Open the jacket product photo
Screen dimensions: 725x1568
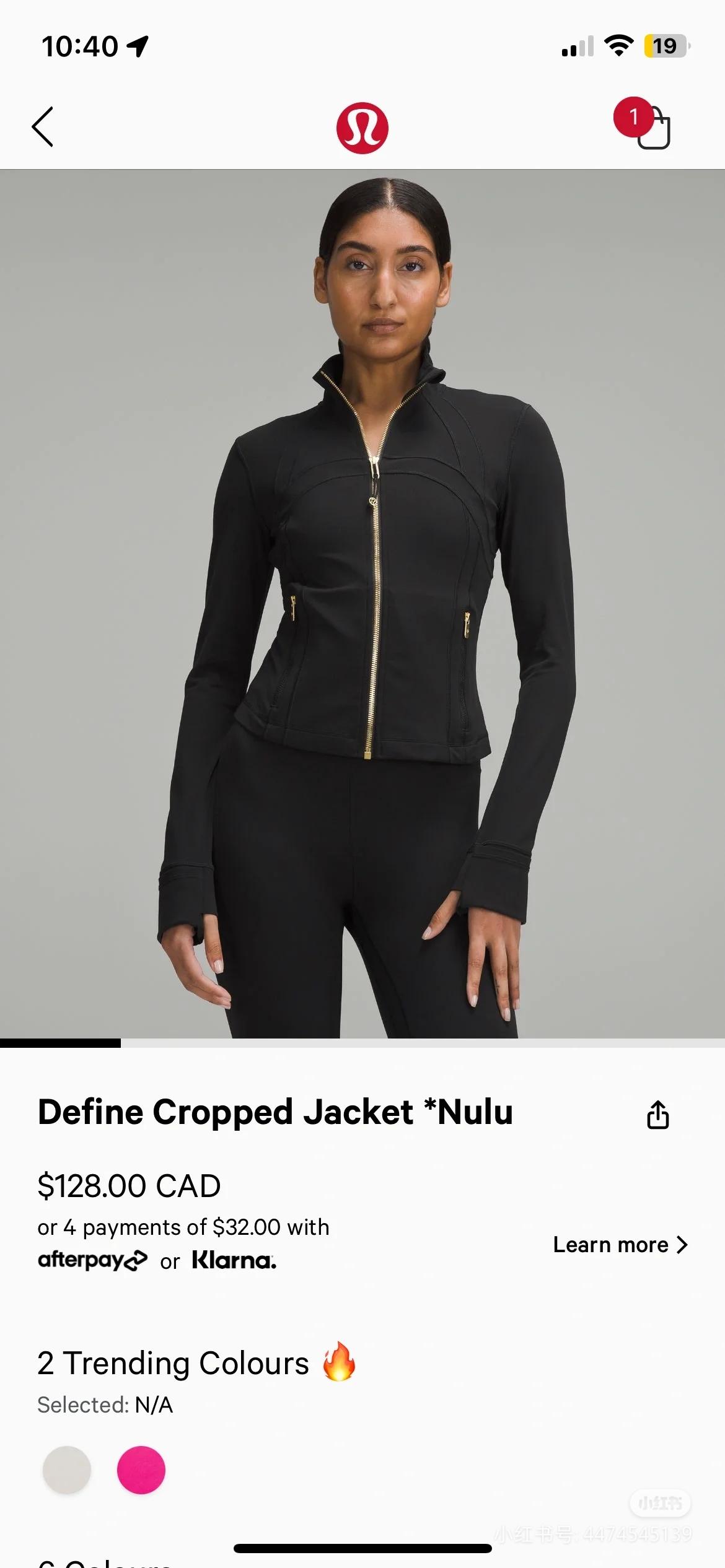(x=362, y=604)
